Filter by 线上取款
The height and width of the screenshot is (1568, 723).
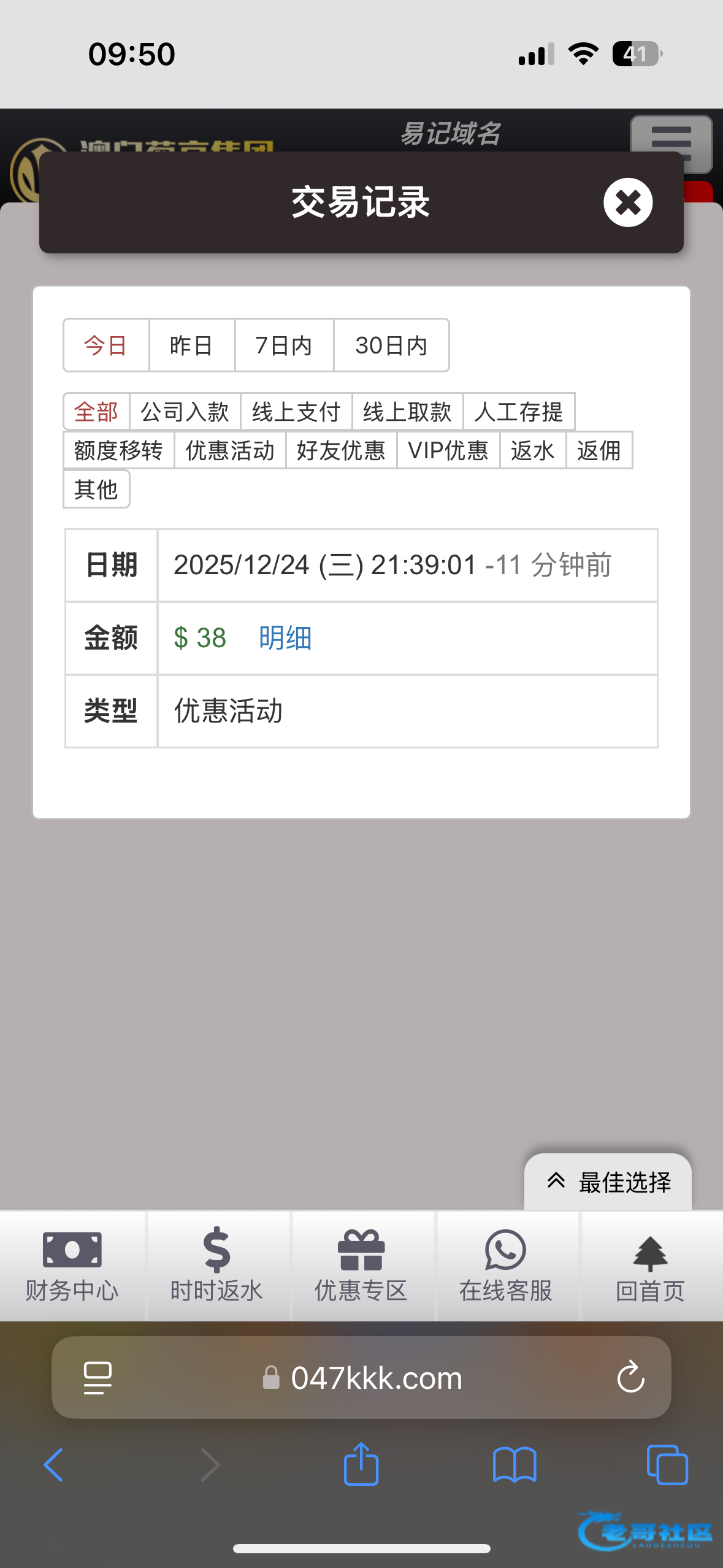[x=407, y=412]
